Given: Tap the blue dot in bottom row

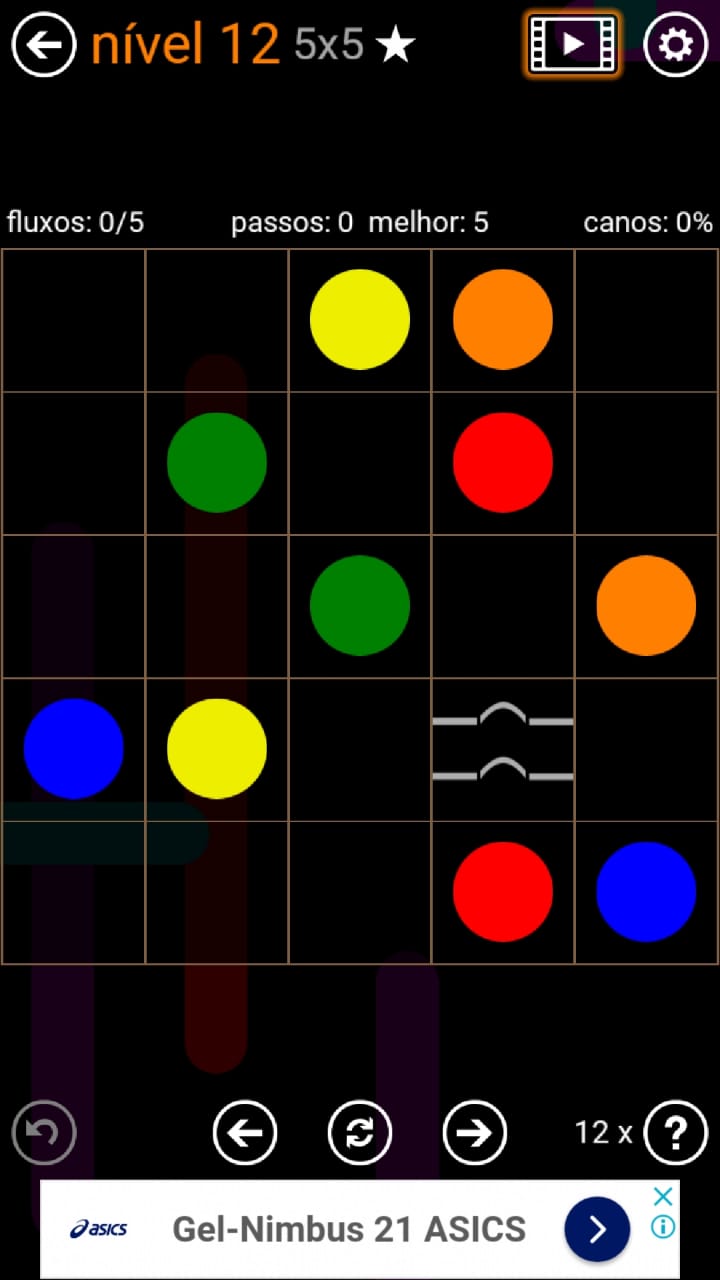Looking at the screenshot, I should pos(646,891).
